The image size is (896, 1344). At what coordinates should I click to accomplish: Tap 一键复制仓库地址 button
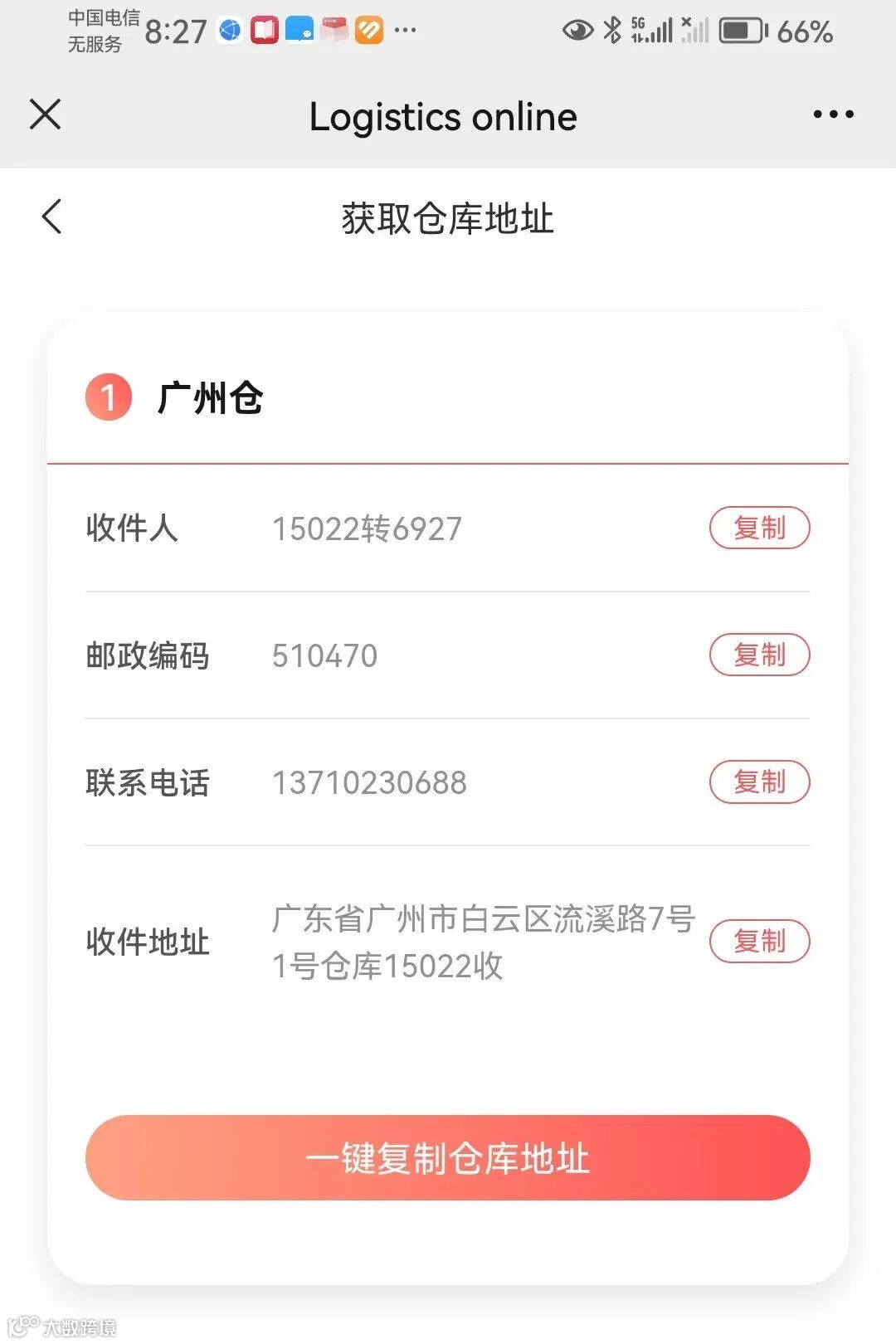point(448,1157)
